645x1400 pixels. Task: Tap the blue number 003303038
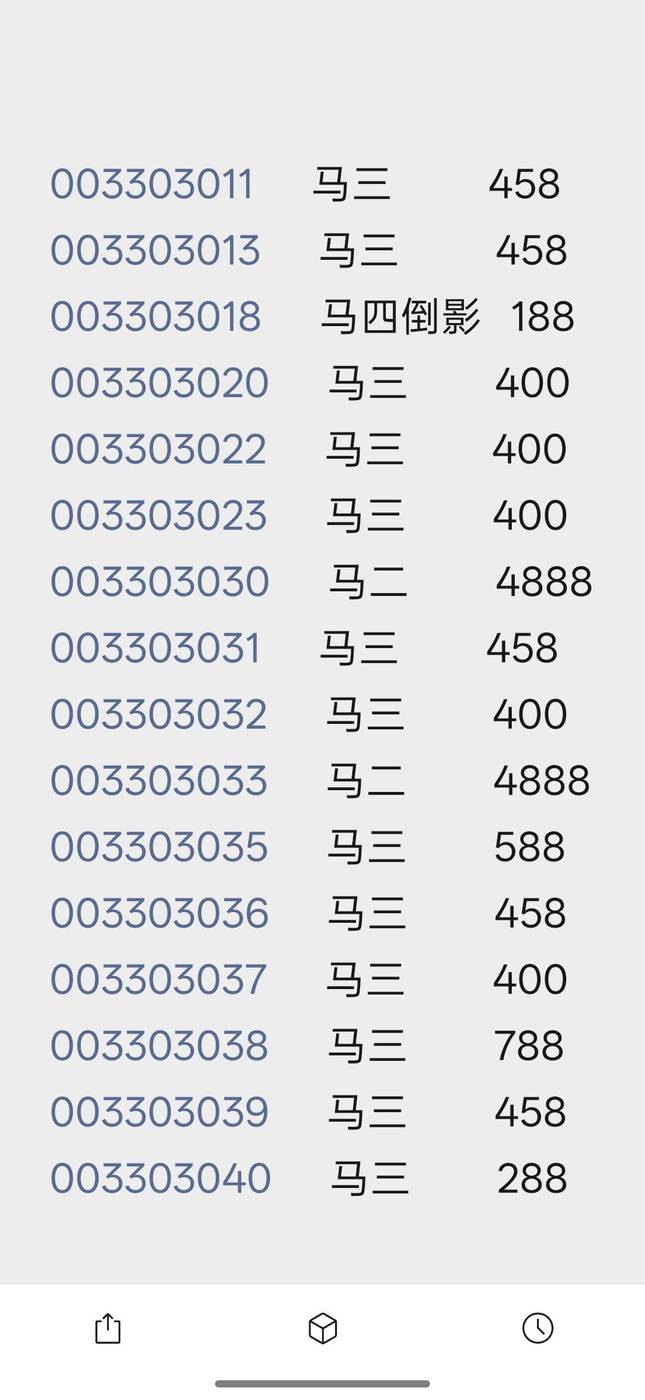point(159,1046)
